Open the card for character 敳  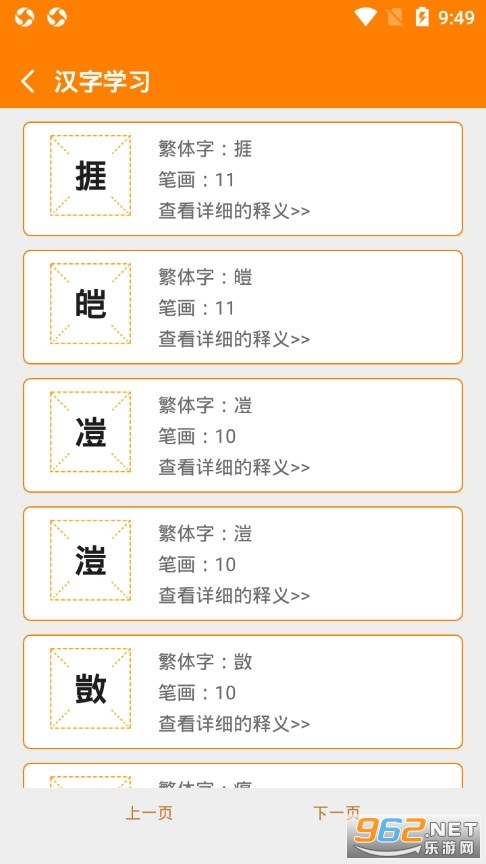pos(243,692)
